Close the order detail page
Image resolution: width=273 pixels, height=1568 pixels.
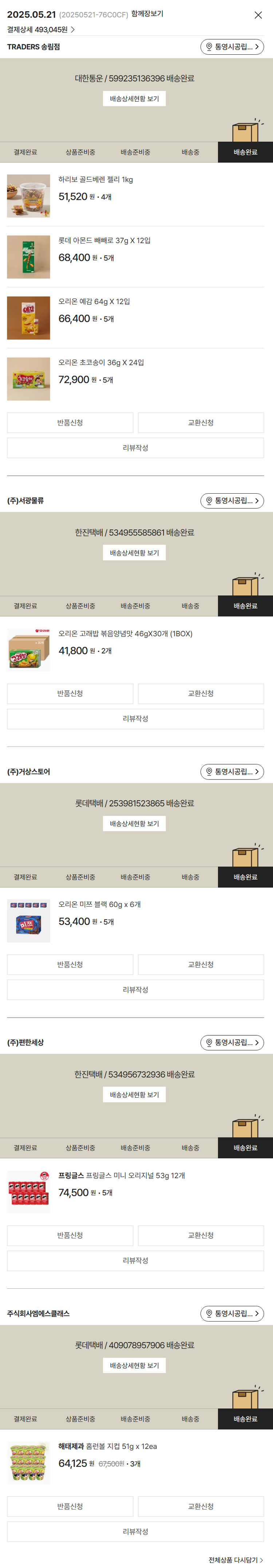click(258, 15)
